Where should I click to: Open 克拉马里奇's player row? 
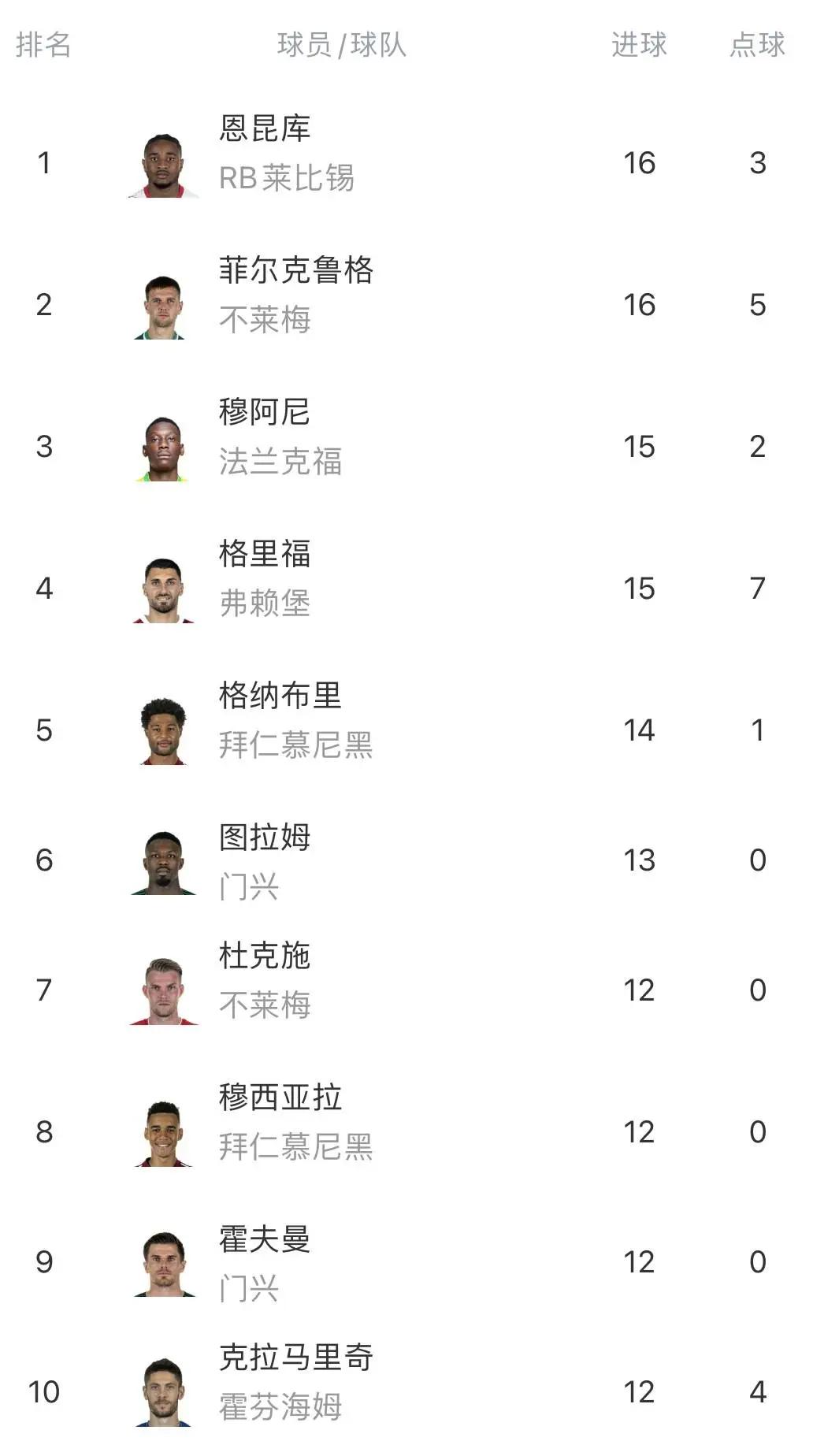click(406, 1391)
